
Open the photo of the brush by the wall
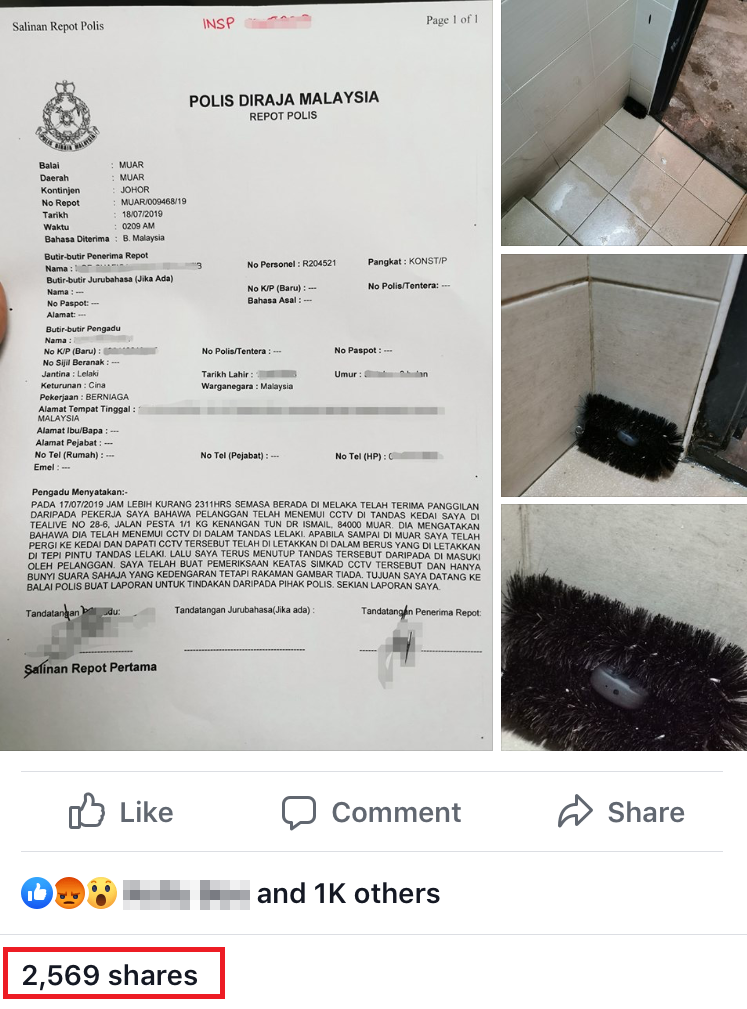[624, 375]
